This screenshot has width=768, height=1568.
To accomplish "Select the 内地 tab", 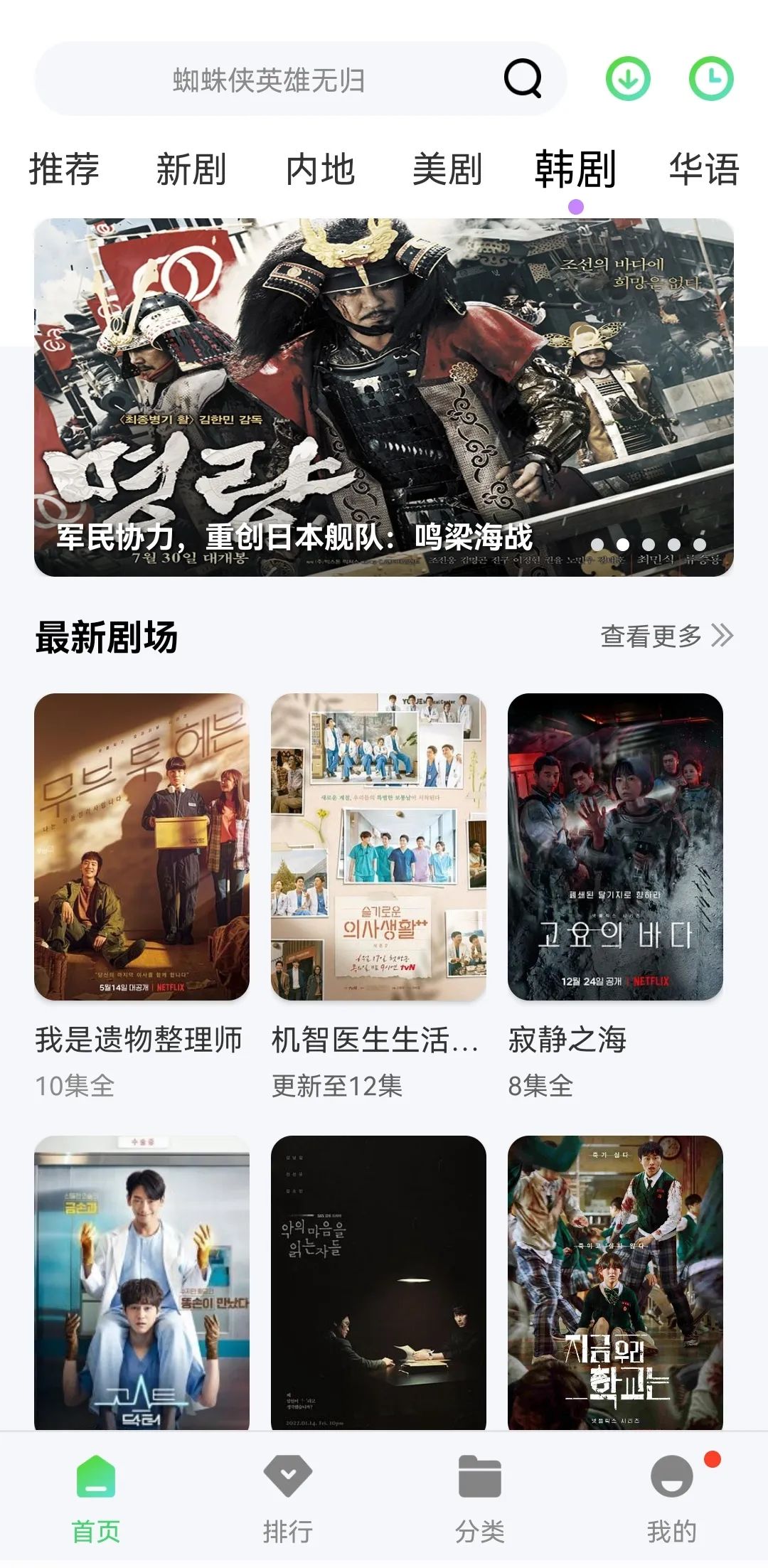I will [x=320, y=170].
